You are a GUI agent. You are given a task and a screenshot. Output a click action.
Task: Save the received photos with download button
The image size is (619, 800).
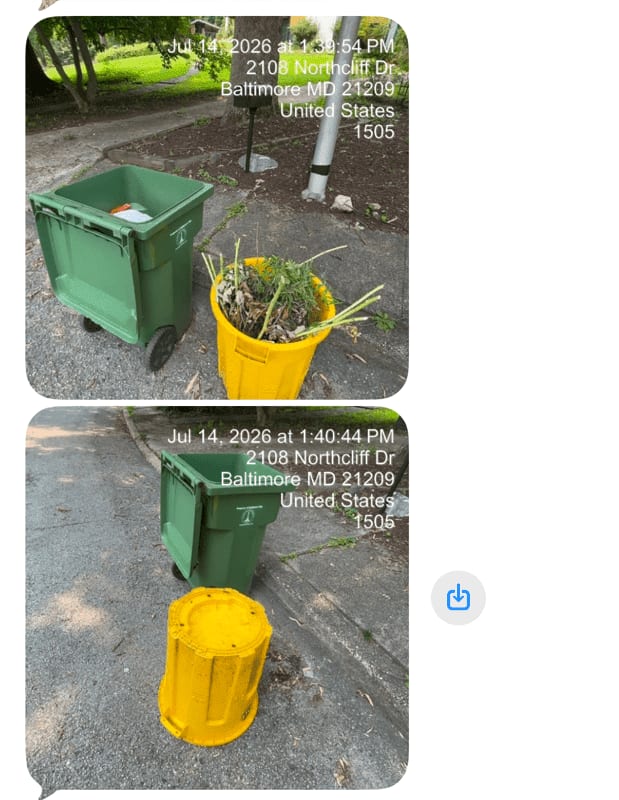coord(458,597)
